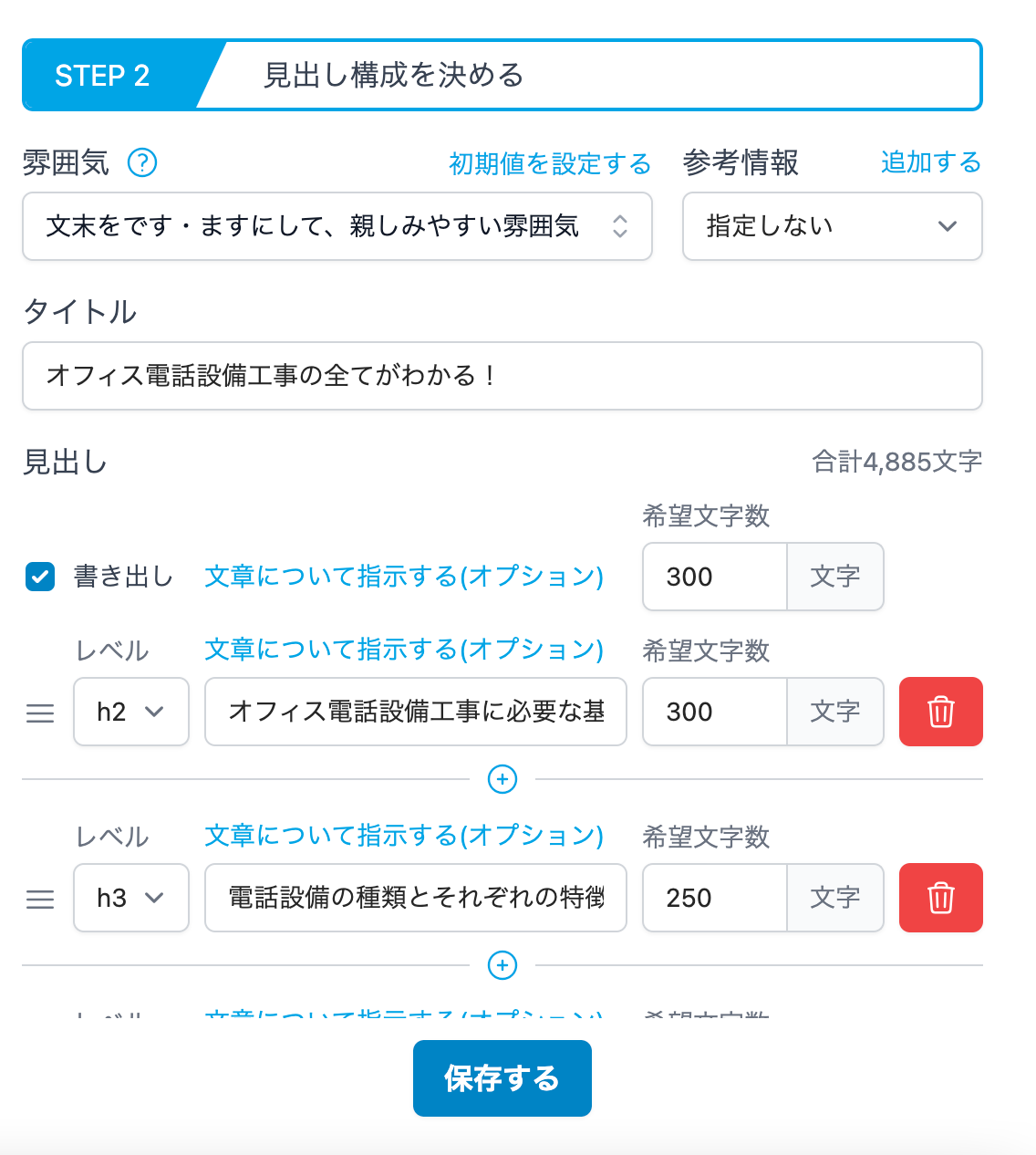The height and width of the screenshot is (1155, 1036).
Task: Open 文章について指示する link beside 書き出し
Action: [x=404, y=577]
